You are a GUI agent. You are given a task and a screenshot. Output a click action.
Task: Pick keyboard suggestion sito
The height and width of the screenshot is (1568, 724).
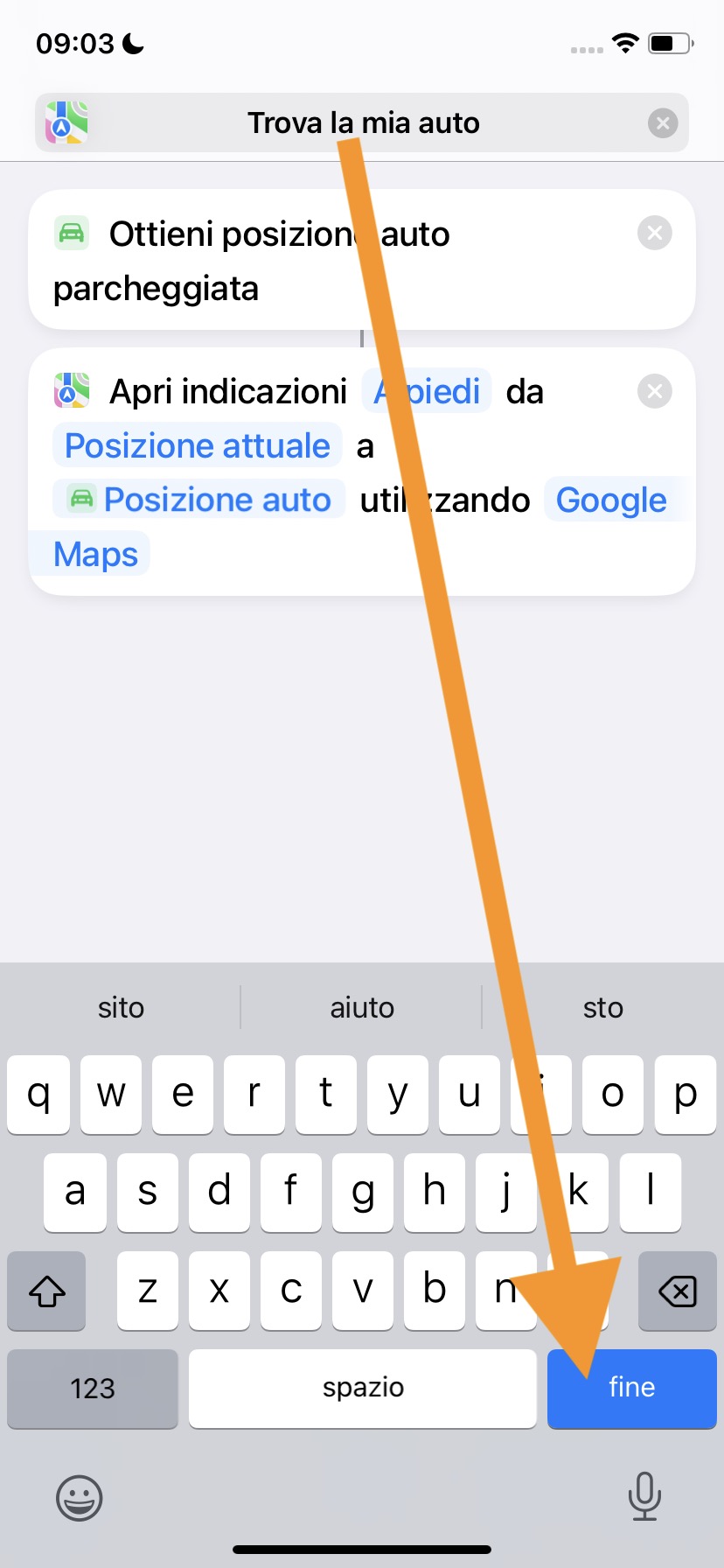coord(121,1008)
